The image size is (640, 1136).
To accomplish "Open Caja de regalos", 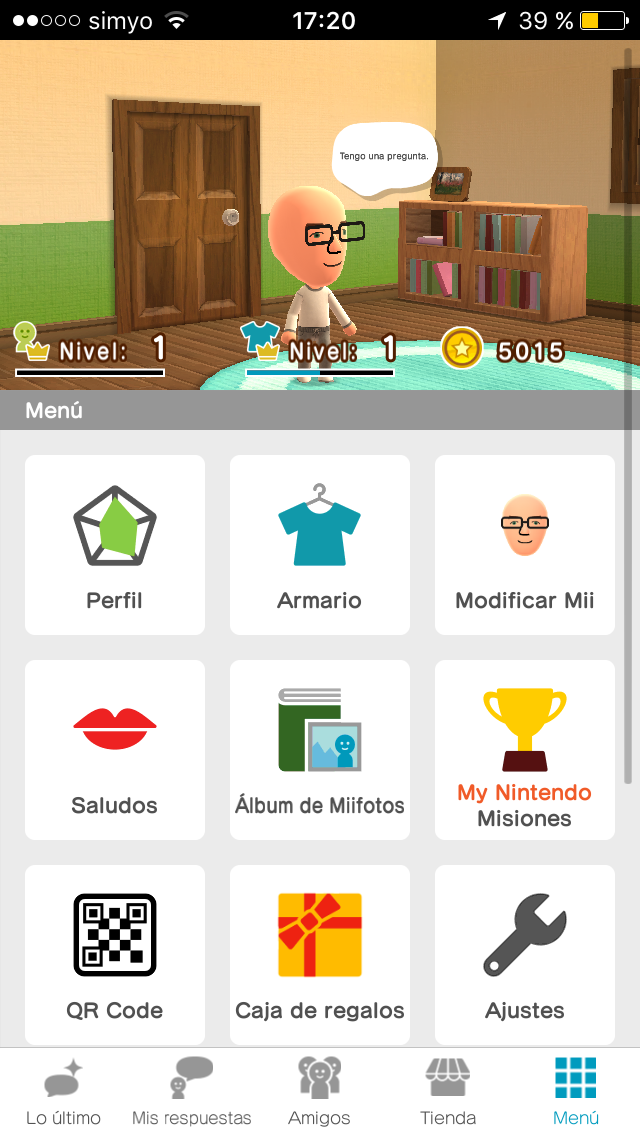I will pos(320,955).
